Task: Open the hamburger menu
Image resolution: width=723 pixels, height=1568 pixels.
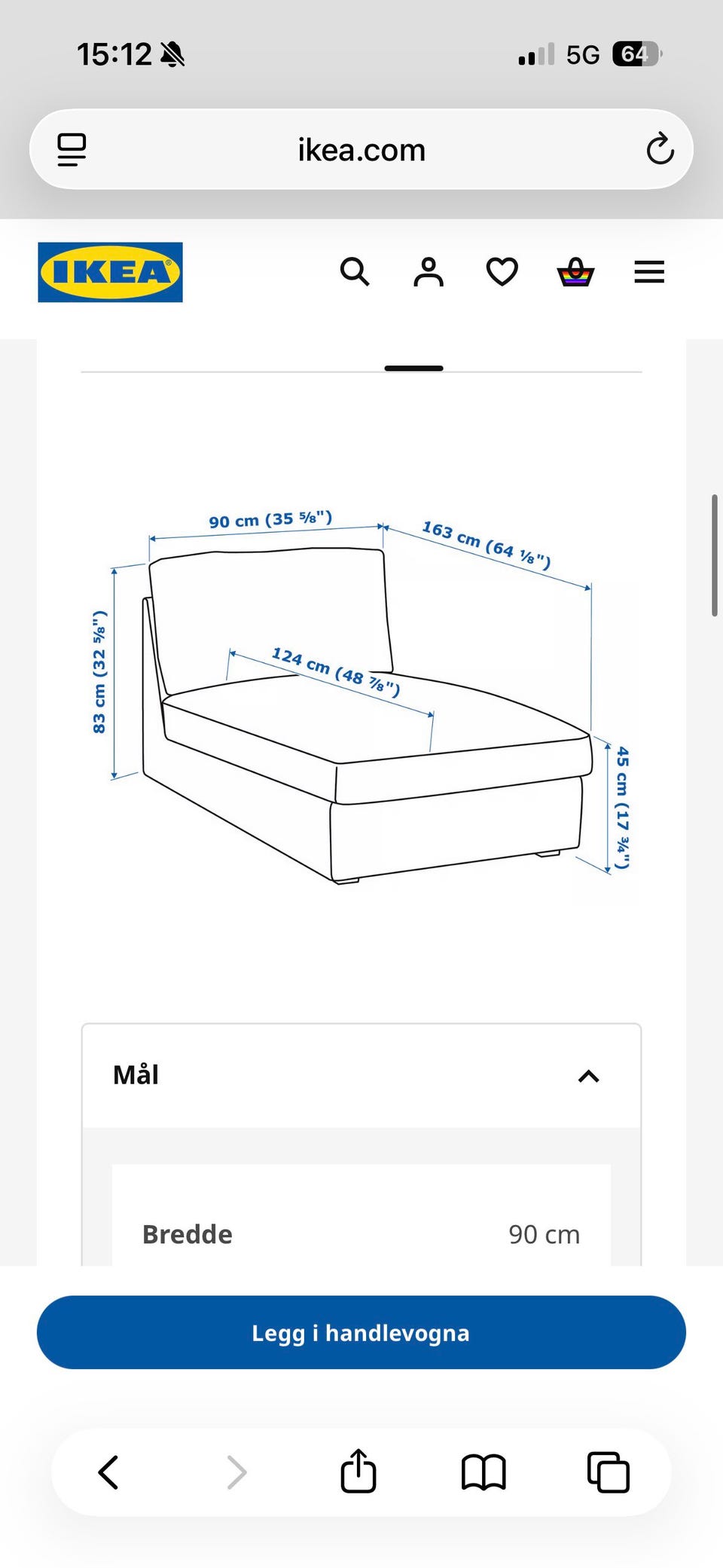Action: pyautogui.click(x=649, y=272)
